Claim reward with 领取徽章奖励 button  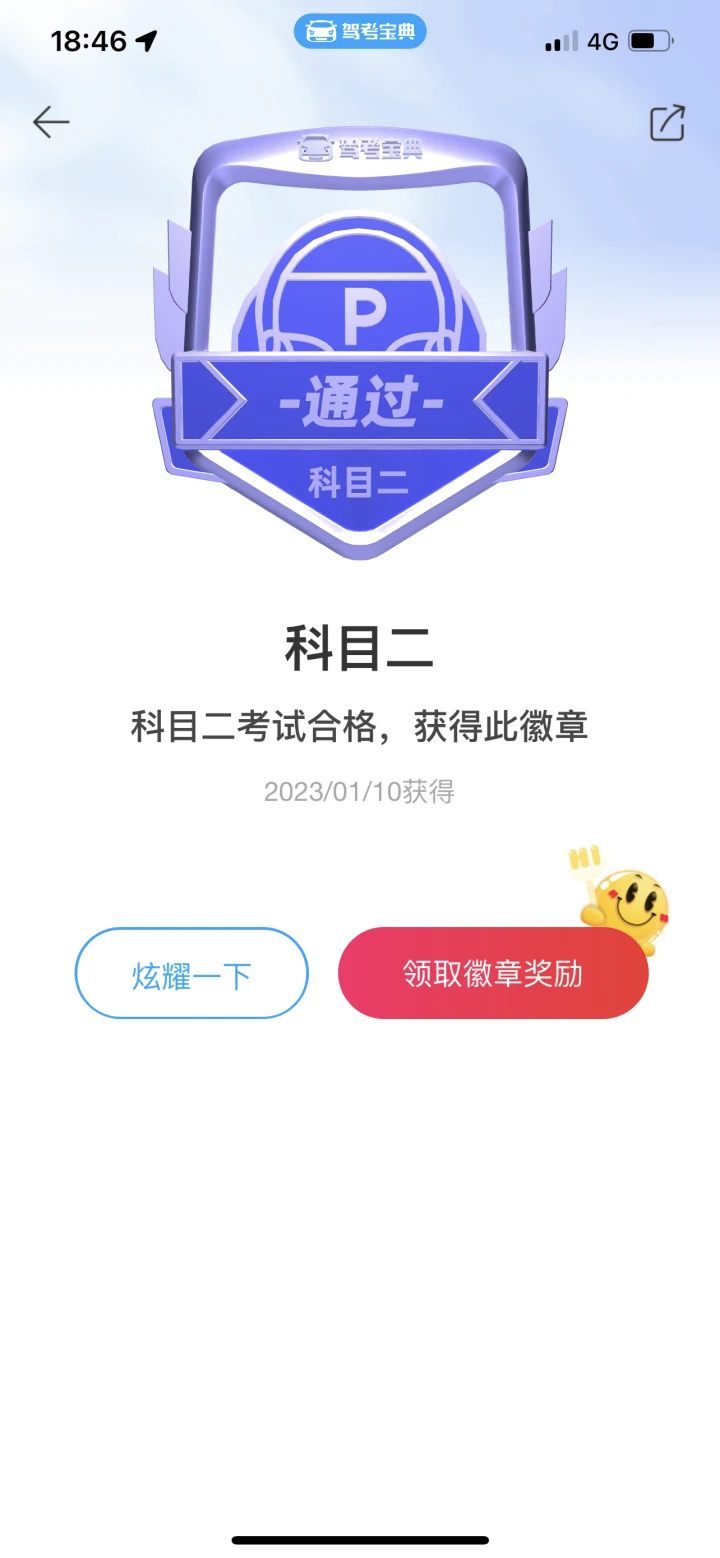pos(493,973)
